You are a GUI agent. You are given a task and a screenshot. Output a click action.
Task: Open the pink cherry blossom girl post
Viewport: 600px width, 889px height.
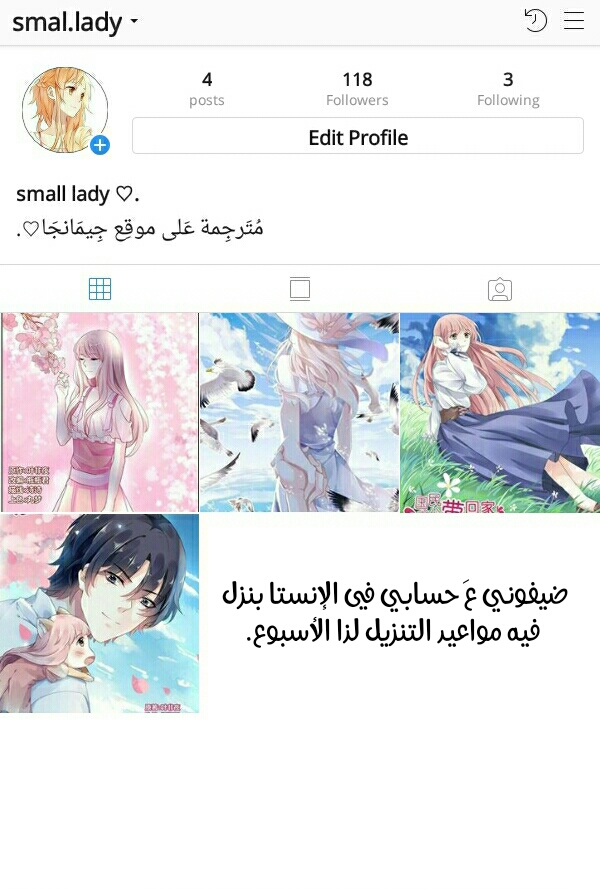click(x=99, y=412)
